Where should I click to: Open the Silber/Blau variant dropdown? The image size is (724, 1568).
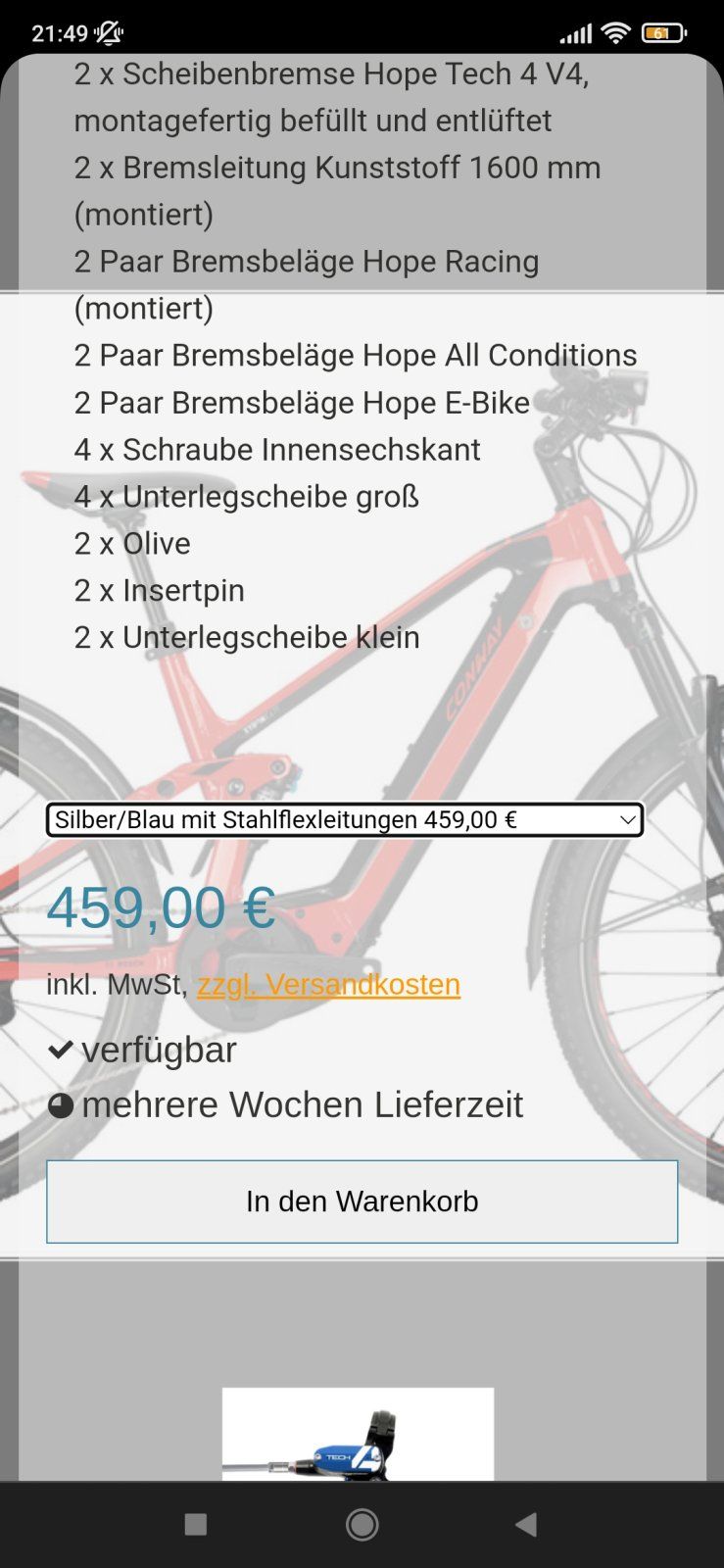tap(344, 820)
